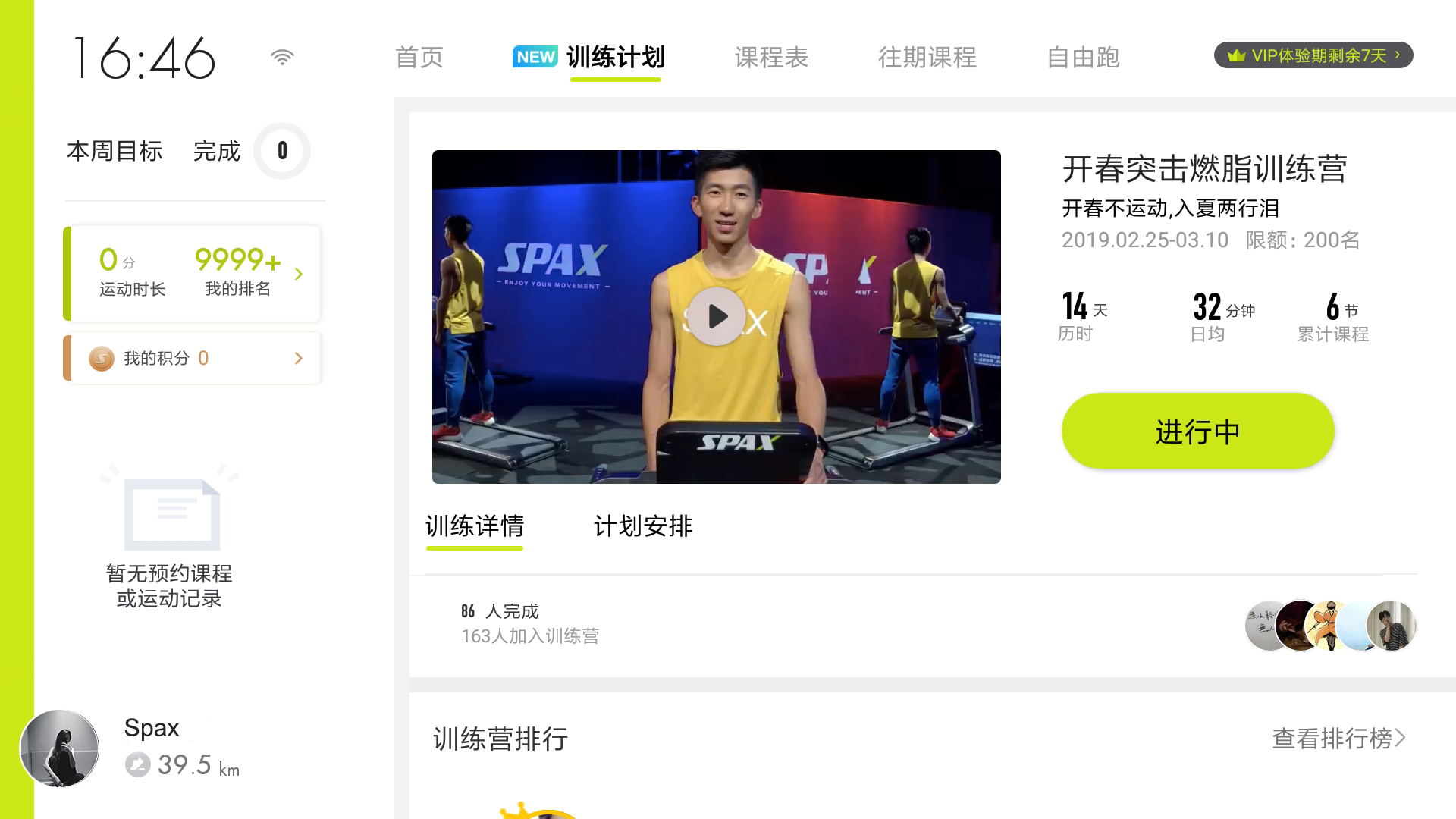Select the 训练详情 section
The height and width of the screenshot is (819, 1456).
point(475,526)
